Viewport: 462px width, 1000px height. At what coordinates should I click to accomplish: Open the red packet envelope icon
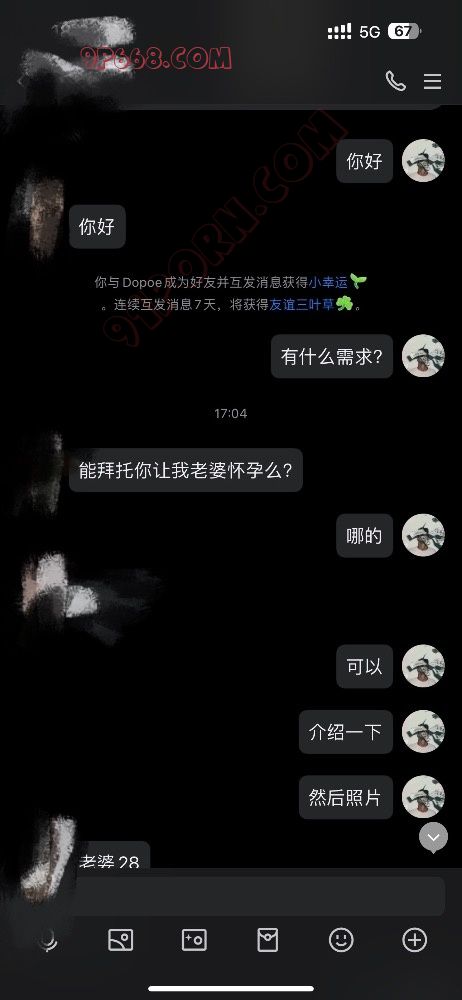[267, 939]
